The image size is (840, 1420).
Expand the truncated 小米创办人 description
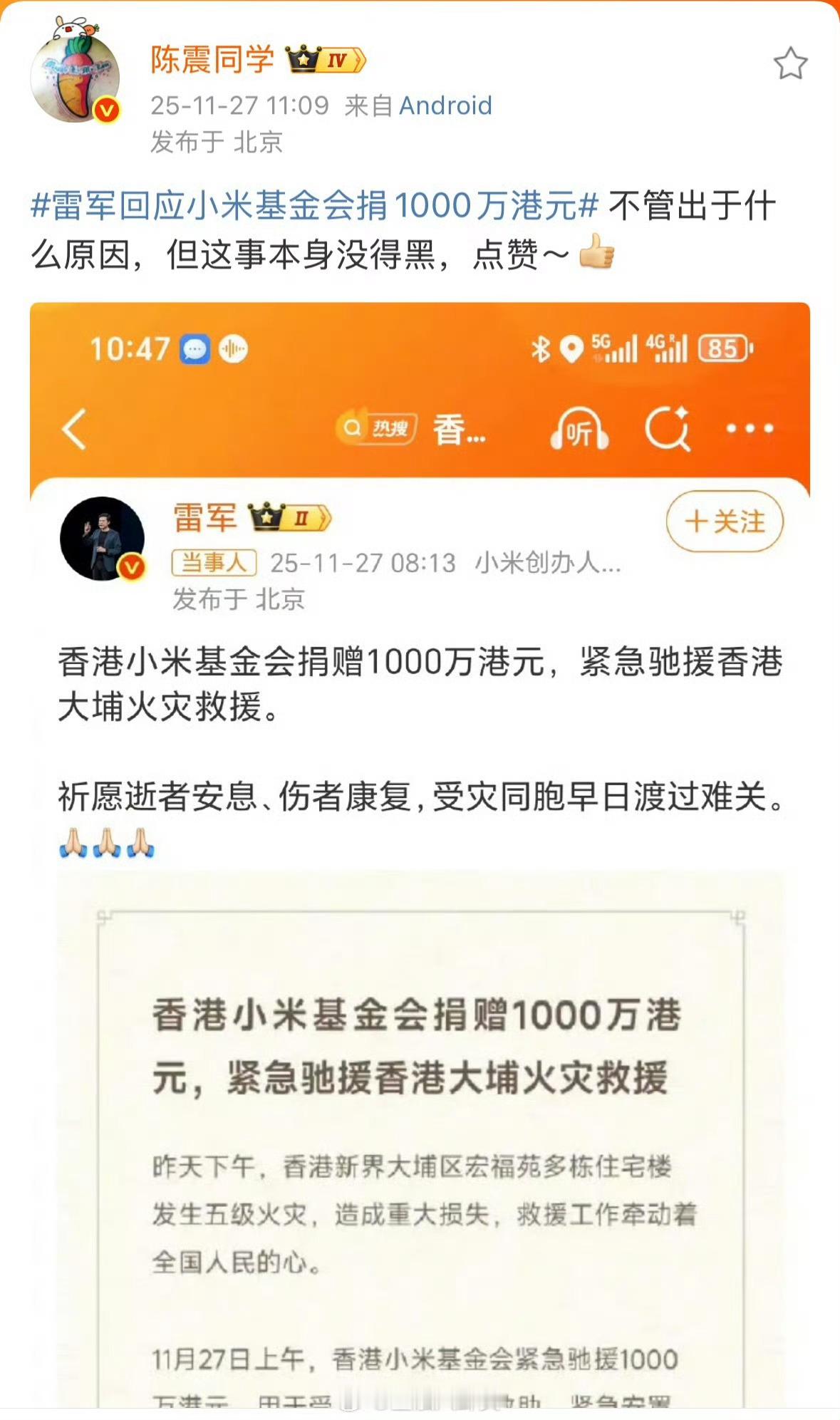(549, 561)
